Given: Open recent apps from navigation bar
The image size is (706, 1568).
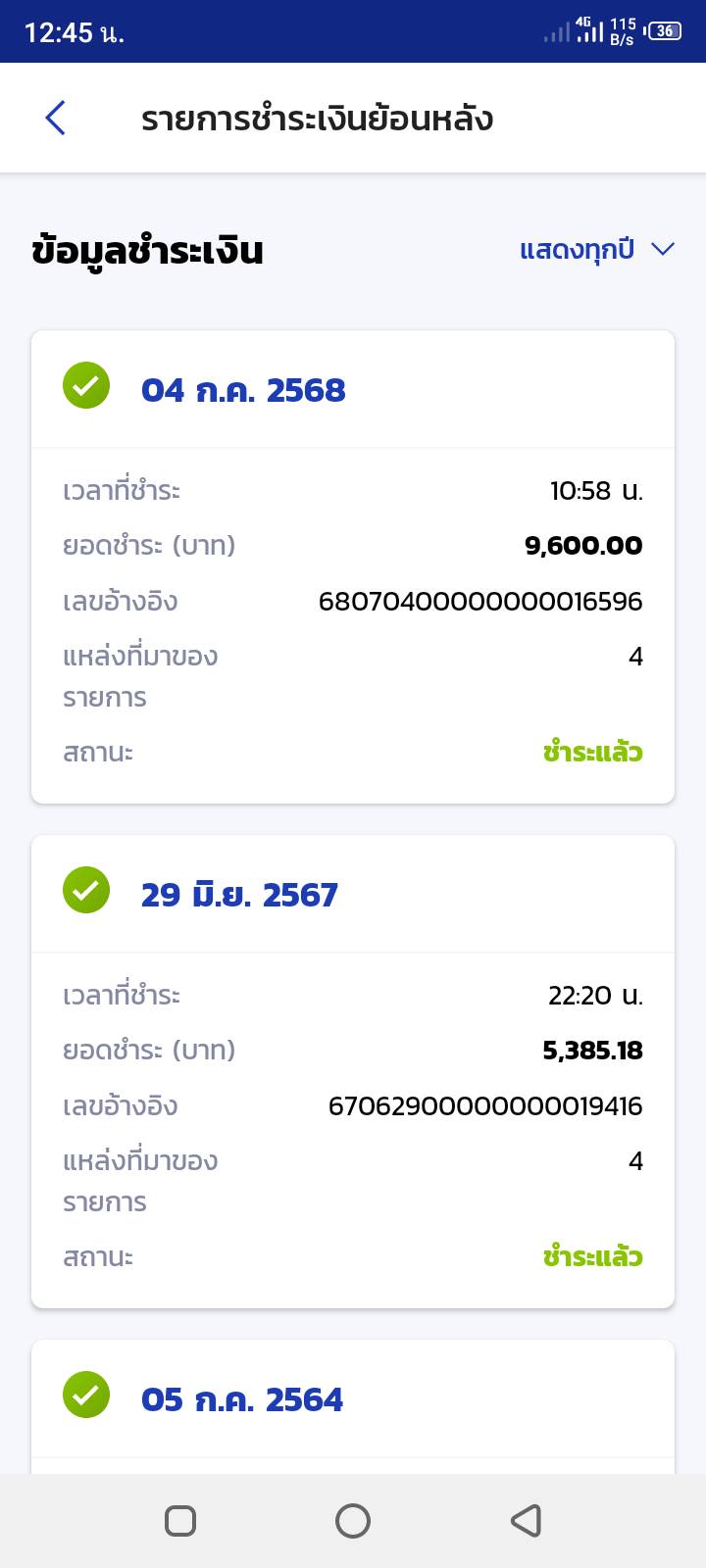Looking at the screenshot, I should 180,1520.
